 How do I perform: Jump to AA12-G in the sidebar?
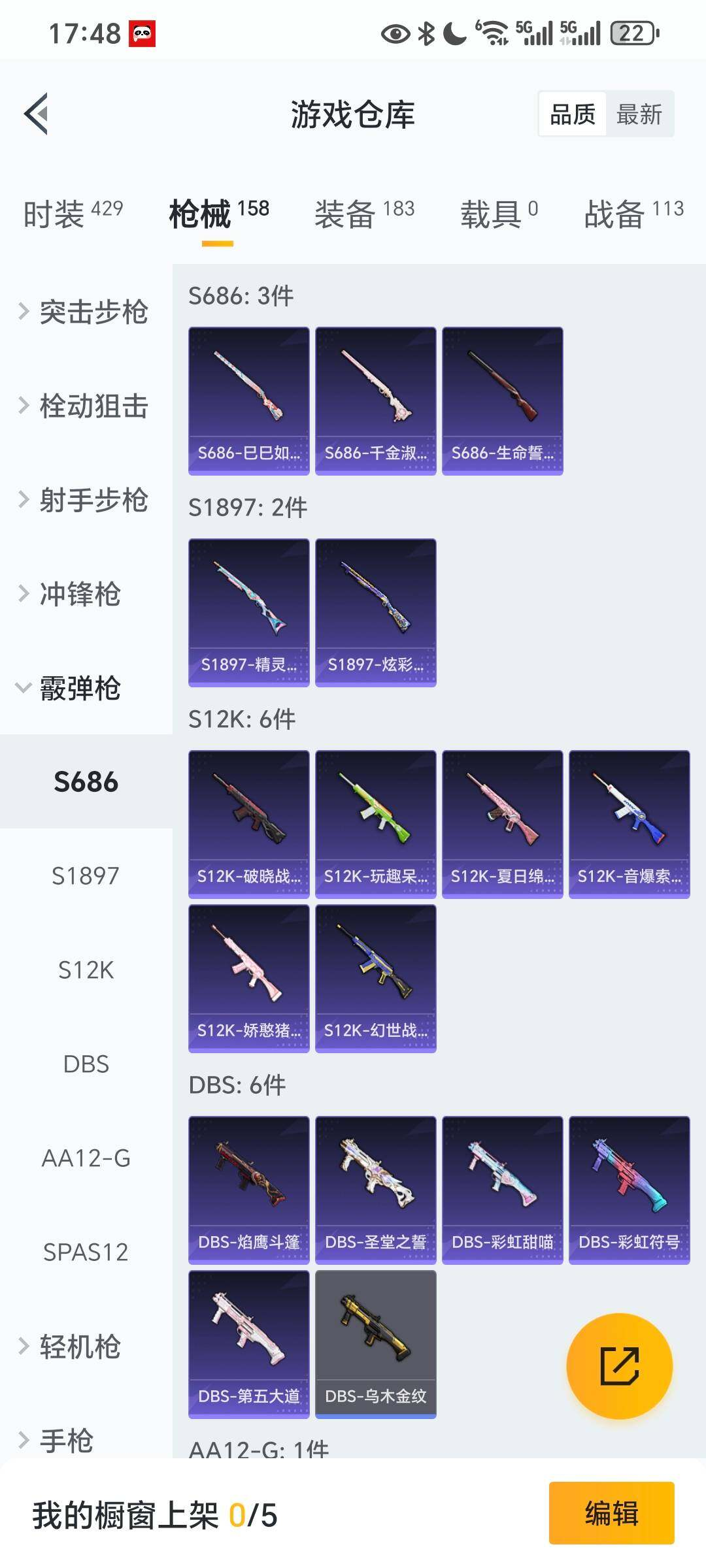[x=86, y=1158]
